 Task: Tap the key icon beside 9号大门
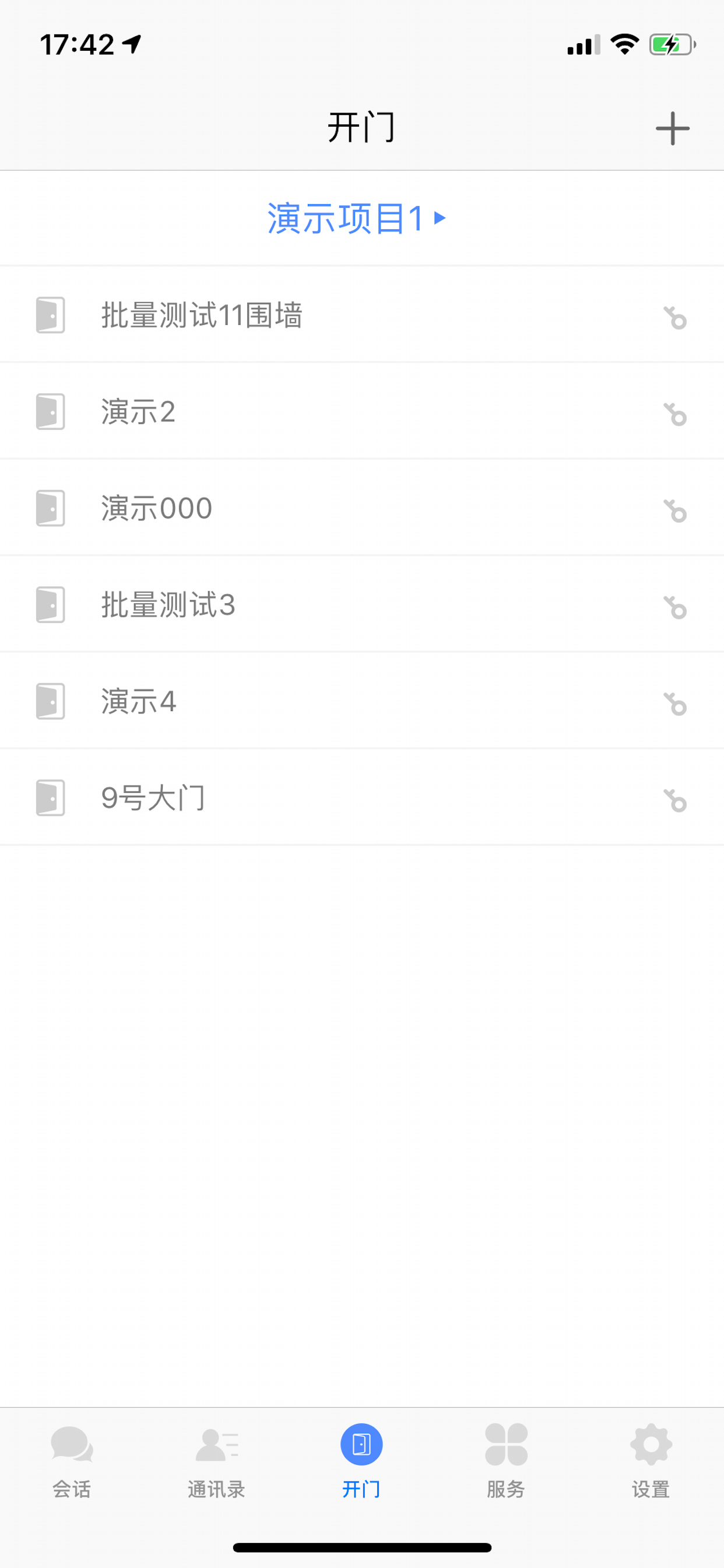pyautogui.click(x=674, y=800)
